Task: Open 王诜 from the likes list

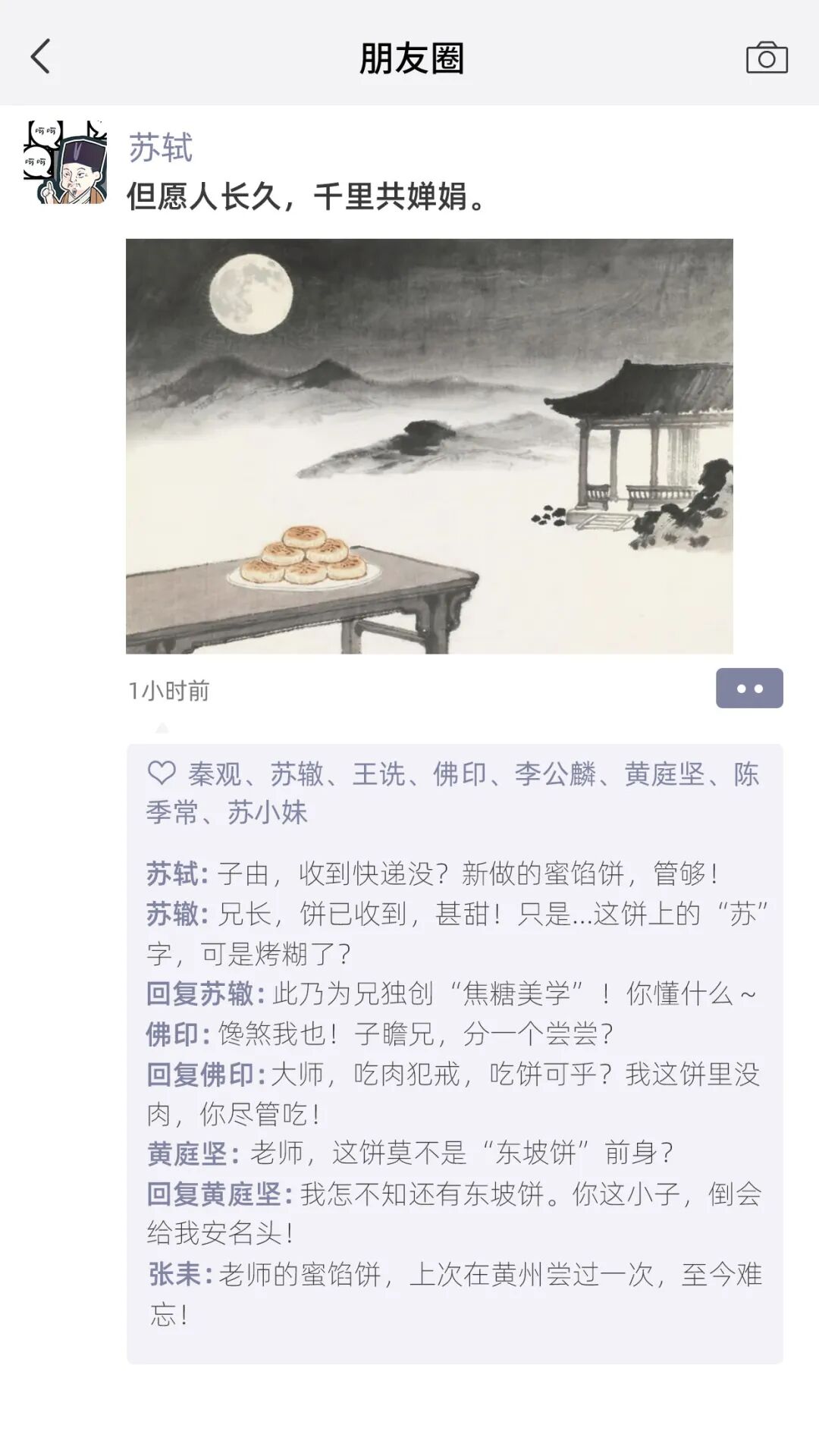Action: tap(378, 774)
